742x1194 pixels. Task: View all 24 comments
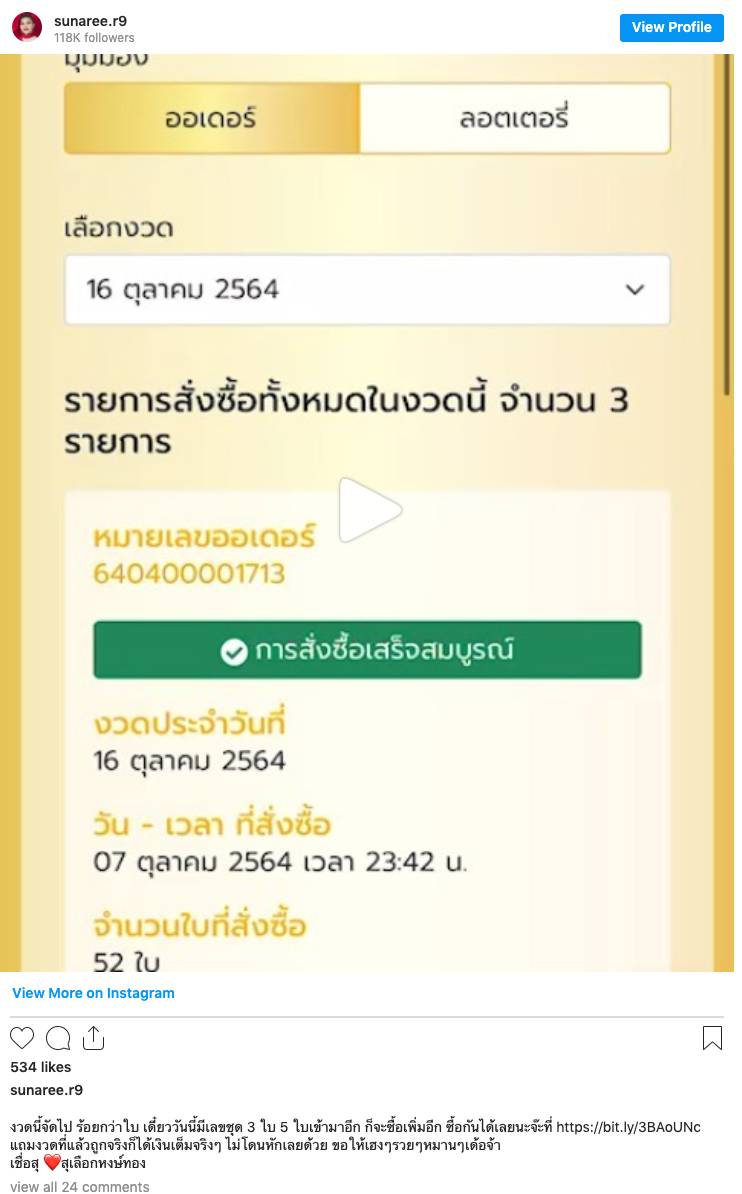[x=79, y=1186]
